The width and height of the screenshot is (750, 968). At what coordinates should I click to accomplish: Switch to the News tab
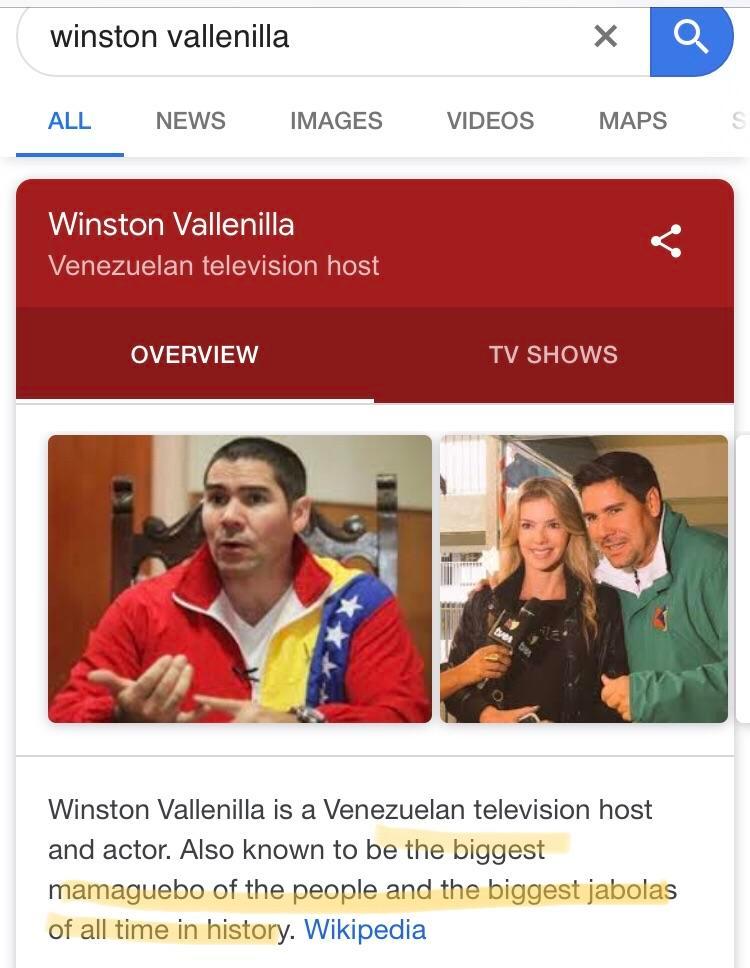tap(190, 121)
